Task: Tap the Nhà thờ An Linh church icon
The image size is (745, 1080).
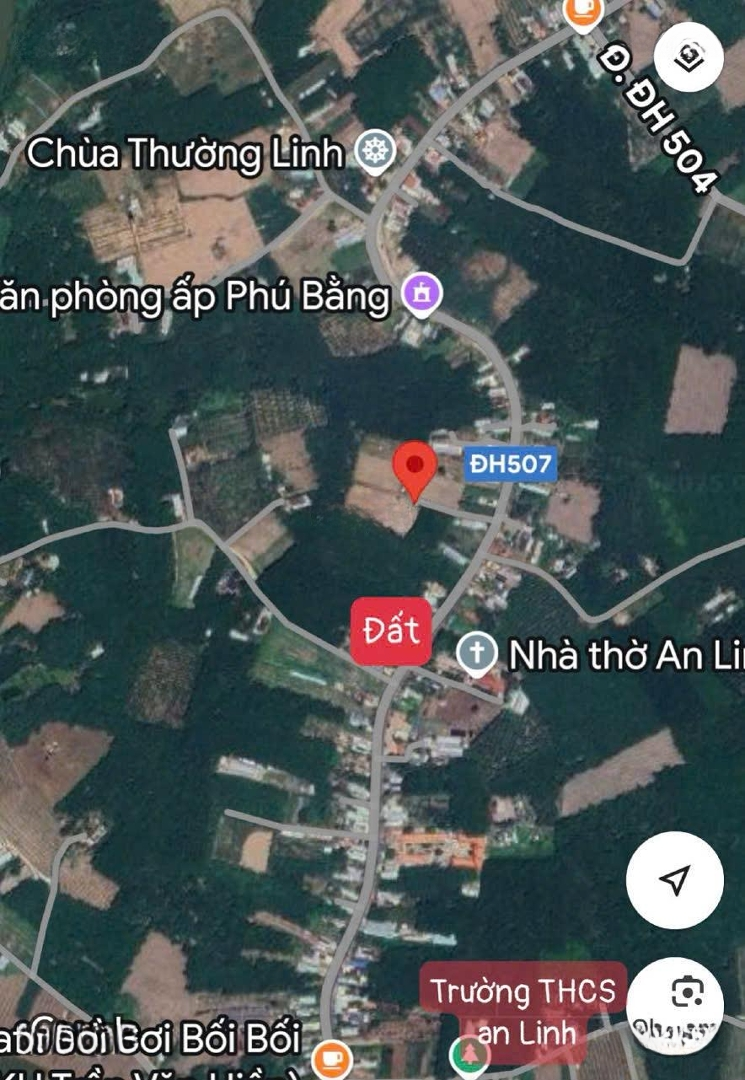Action: point(477,651)
